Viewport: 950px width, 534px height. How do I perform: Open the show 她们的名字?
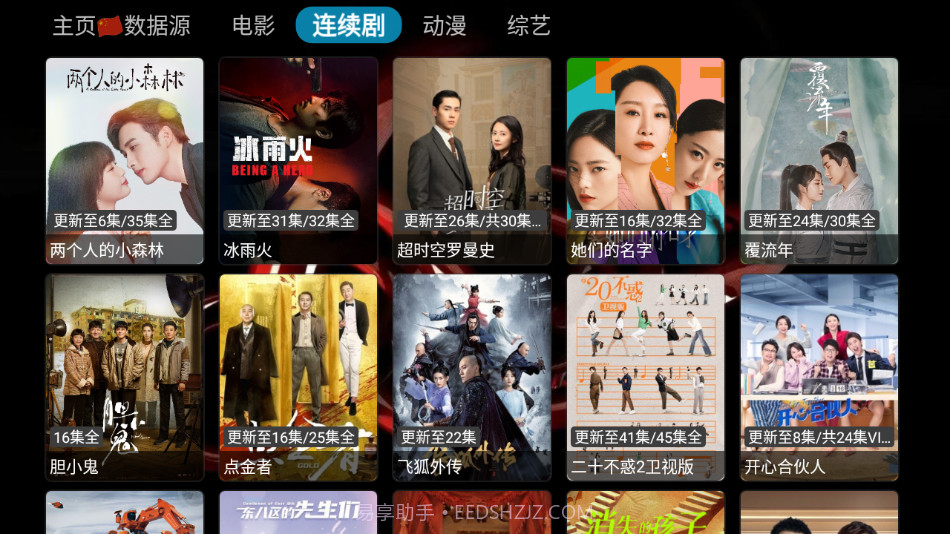coord(645,160)
